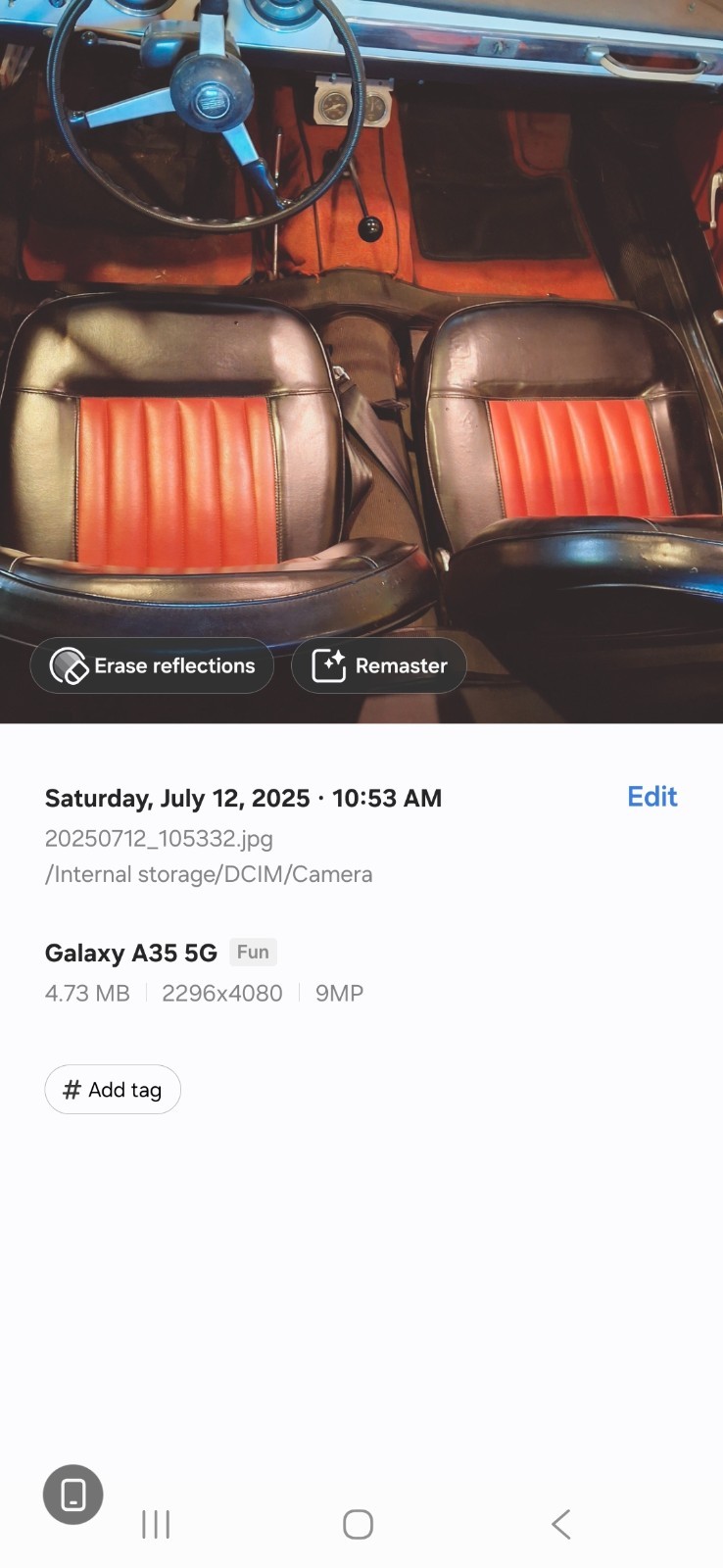Open recent apps from navigation bar
723x1568 pixels.
tap(156, 1524)
